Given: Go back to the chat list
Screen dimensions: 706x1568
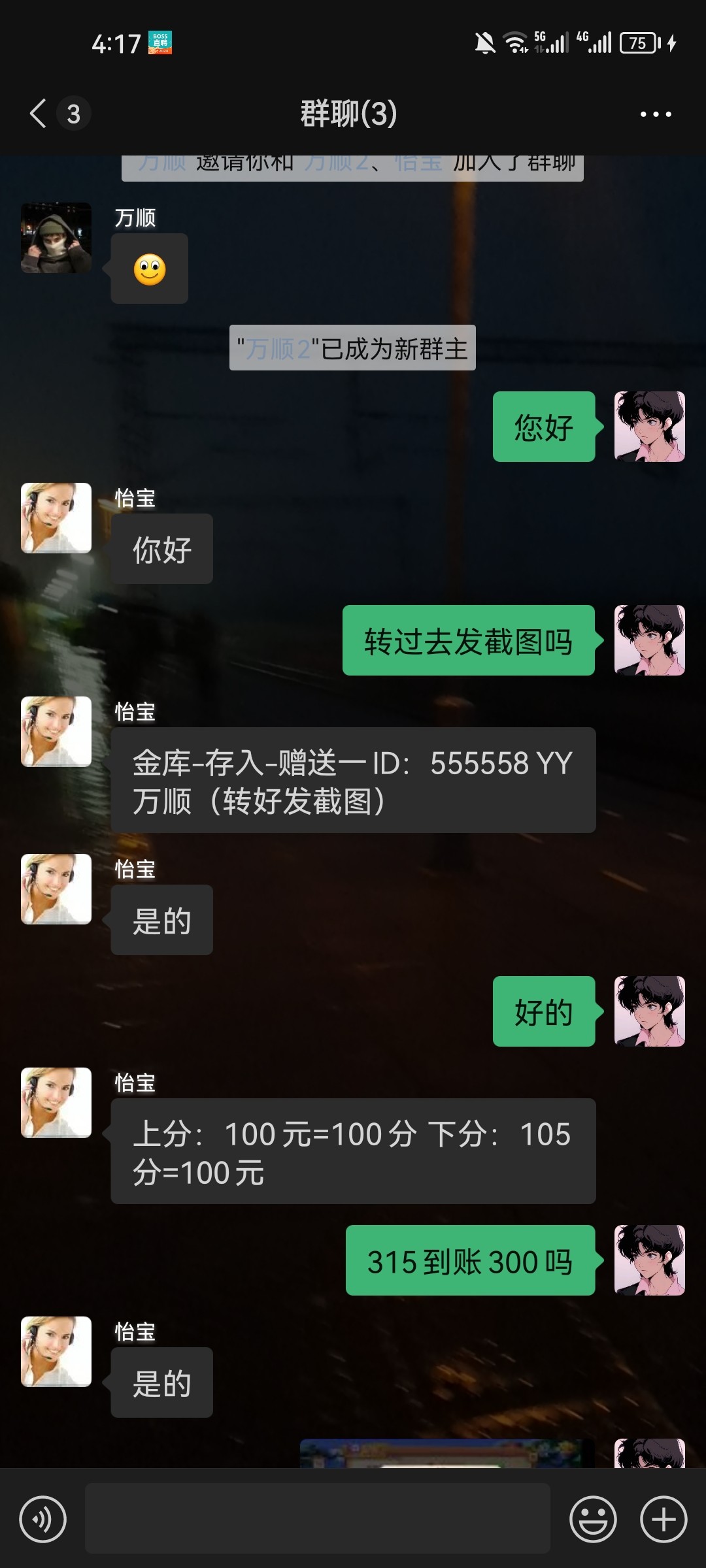Looking at the screenshot, I should [38, 114].
